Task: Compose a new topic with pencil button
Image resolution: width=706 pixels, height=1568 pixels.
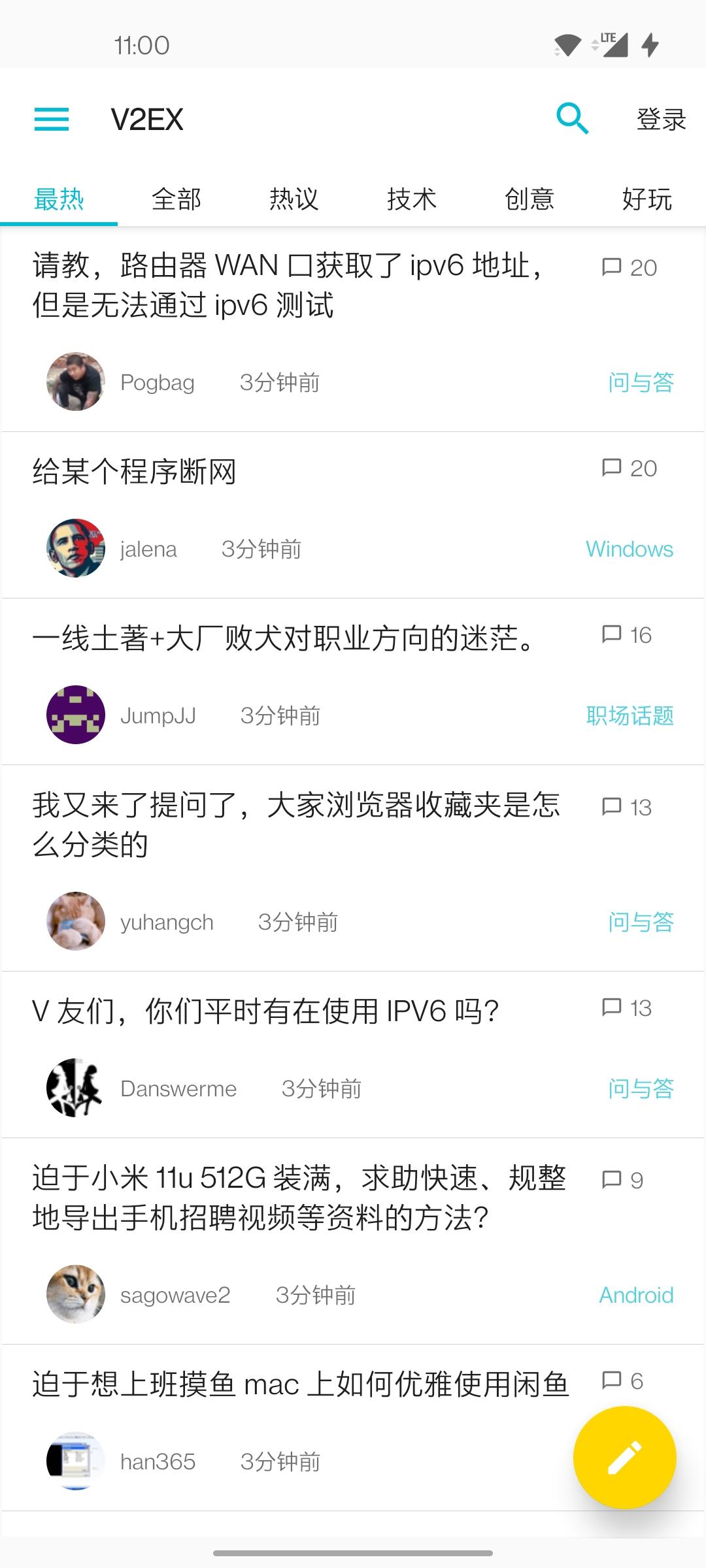Action: click(x=624, y=1458)
